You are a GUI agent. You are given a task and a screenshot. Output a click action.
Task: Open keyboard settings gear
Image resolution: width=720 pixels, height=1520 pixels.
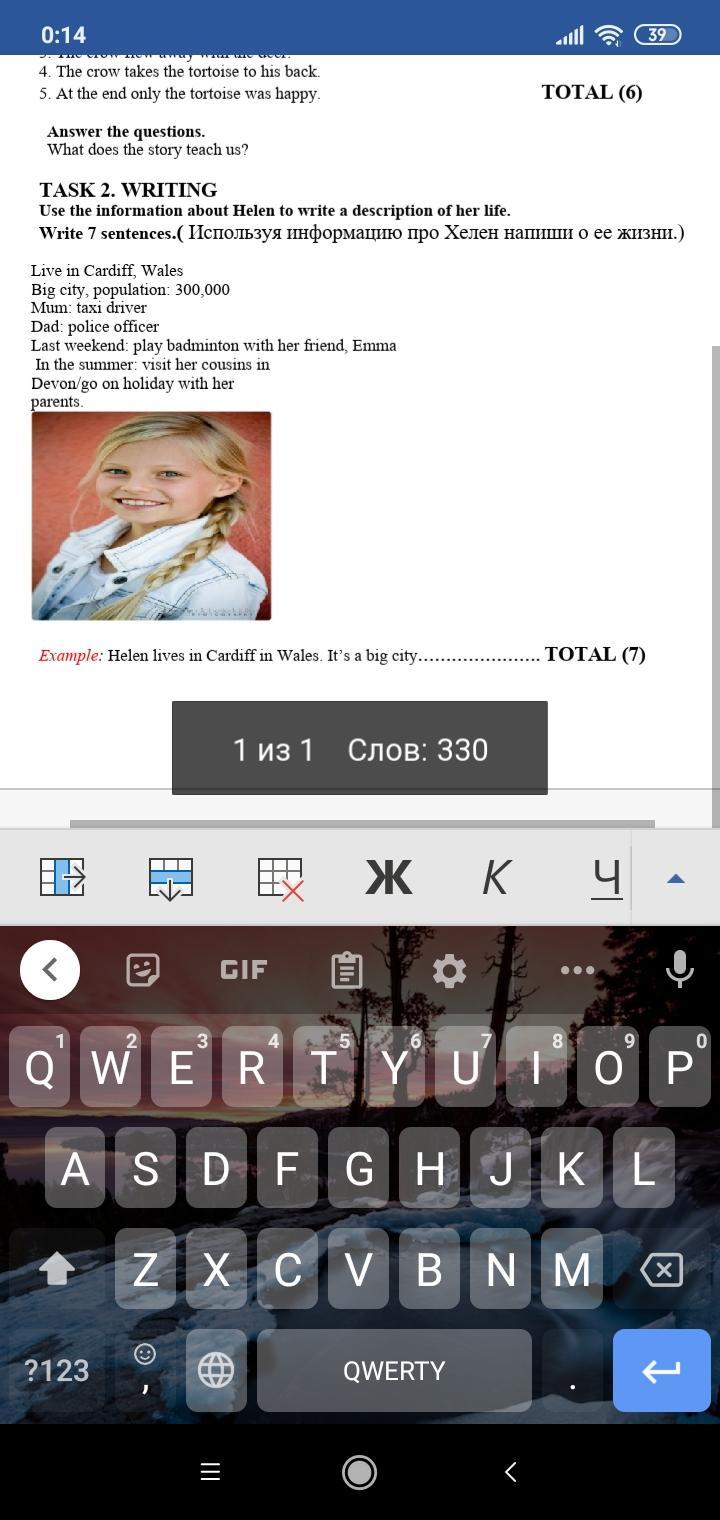(449, 969)
